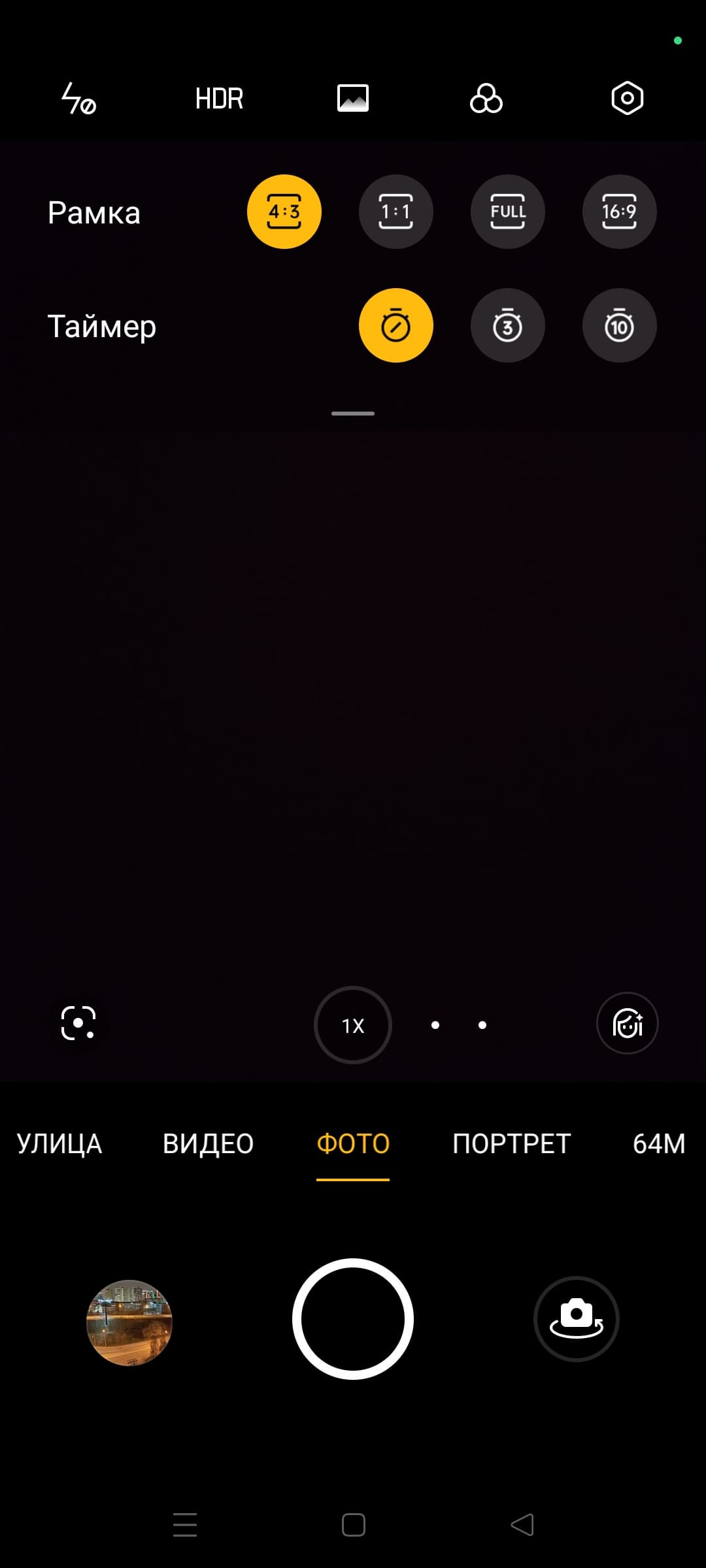Turn the timer off
The image size is (706, 1568).
click(396, 325)
